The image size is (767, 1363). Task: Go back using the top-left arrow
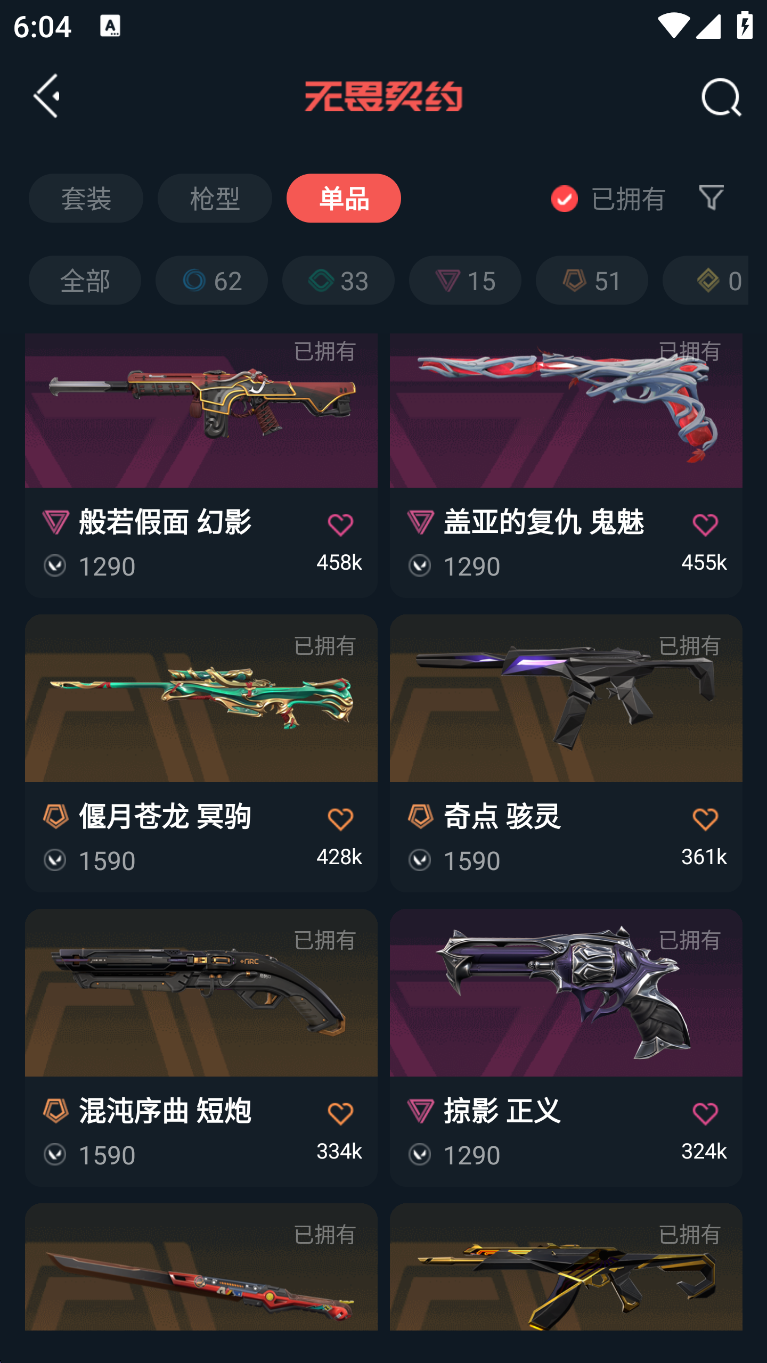[x=47, y=96]
